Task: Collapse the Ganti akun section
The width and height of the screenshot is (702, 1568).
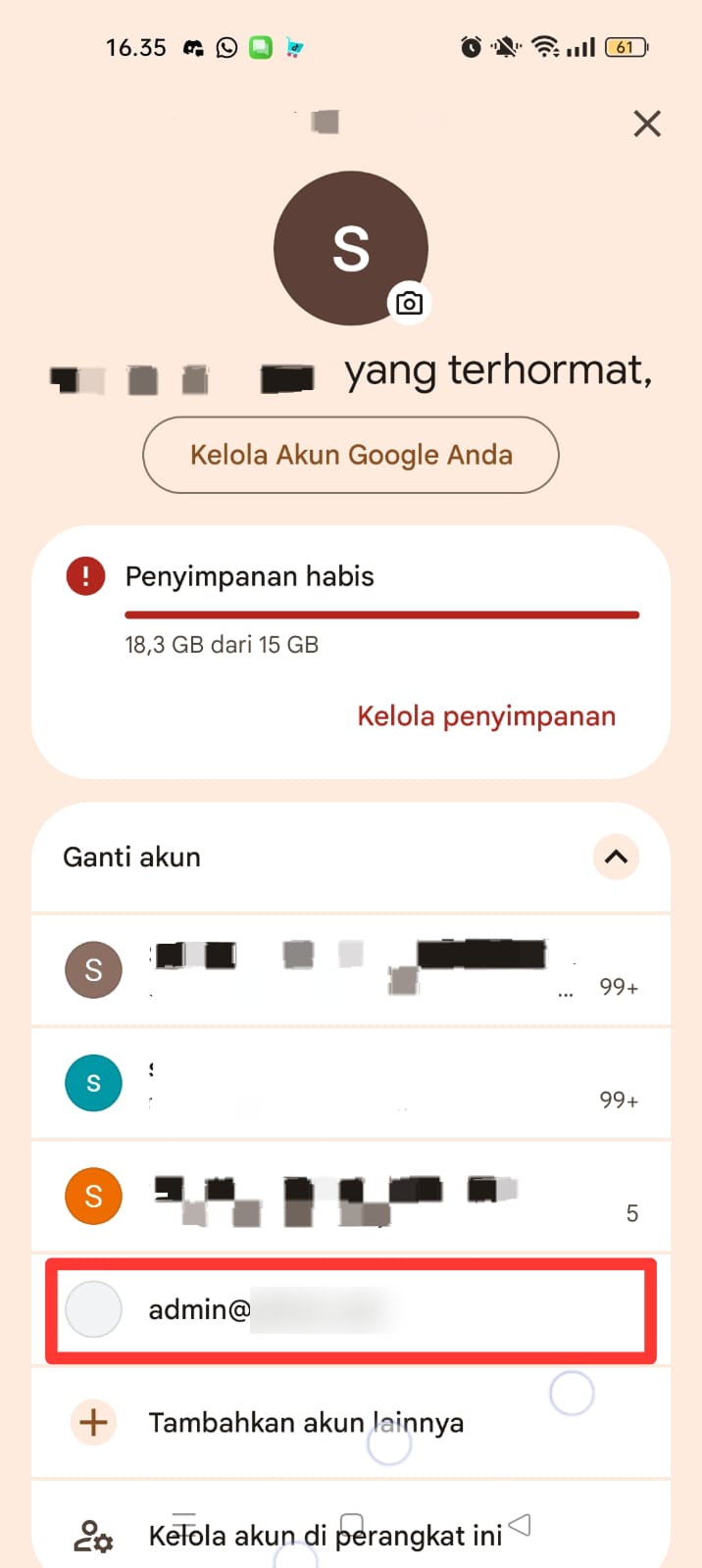Action: (x=616, y=857)
